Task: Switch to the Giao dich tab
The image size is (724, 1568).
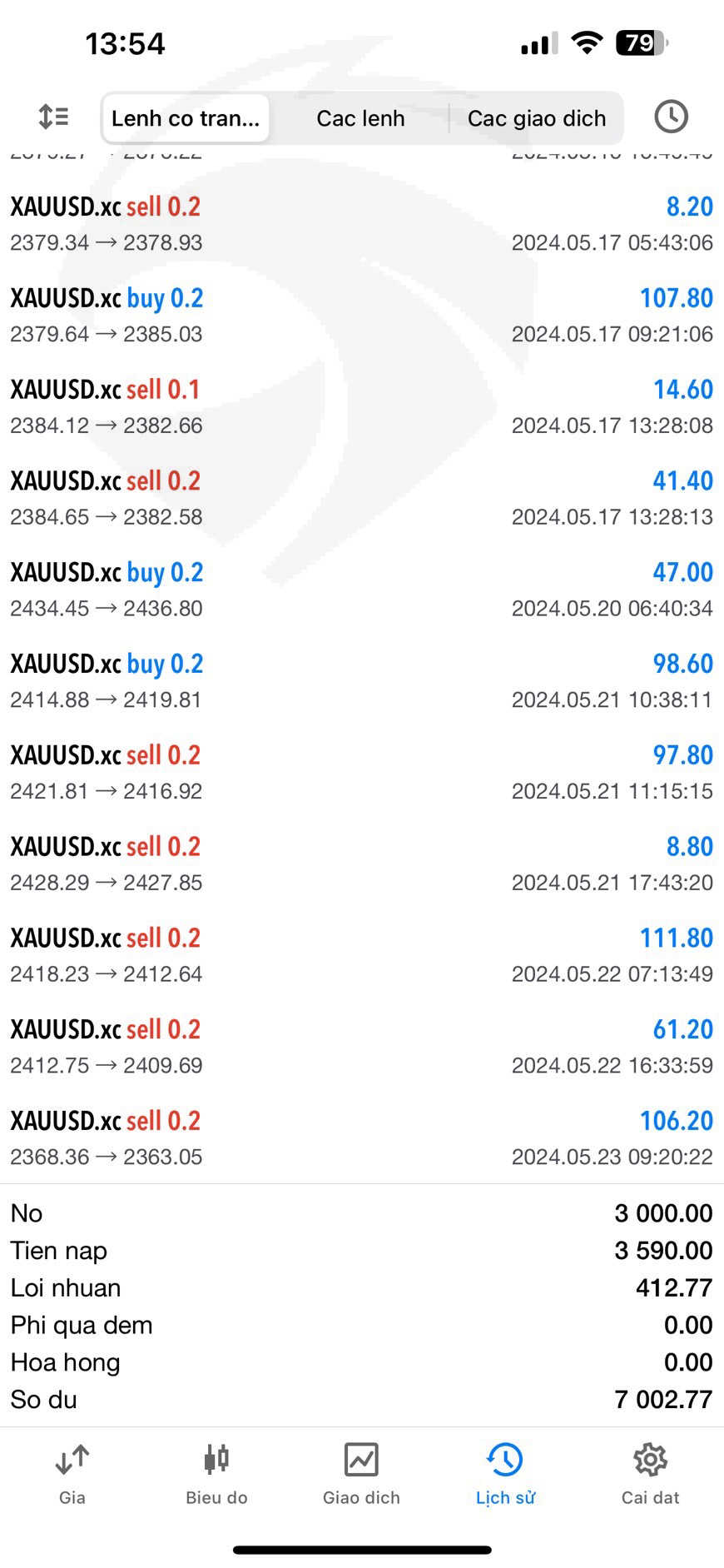Action: coord(361,1475)
